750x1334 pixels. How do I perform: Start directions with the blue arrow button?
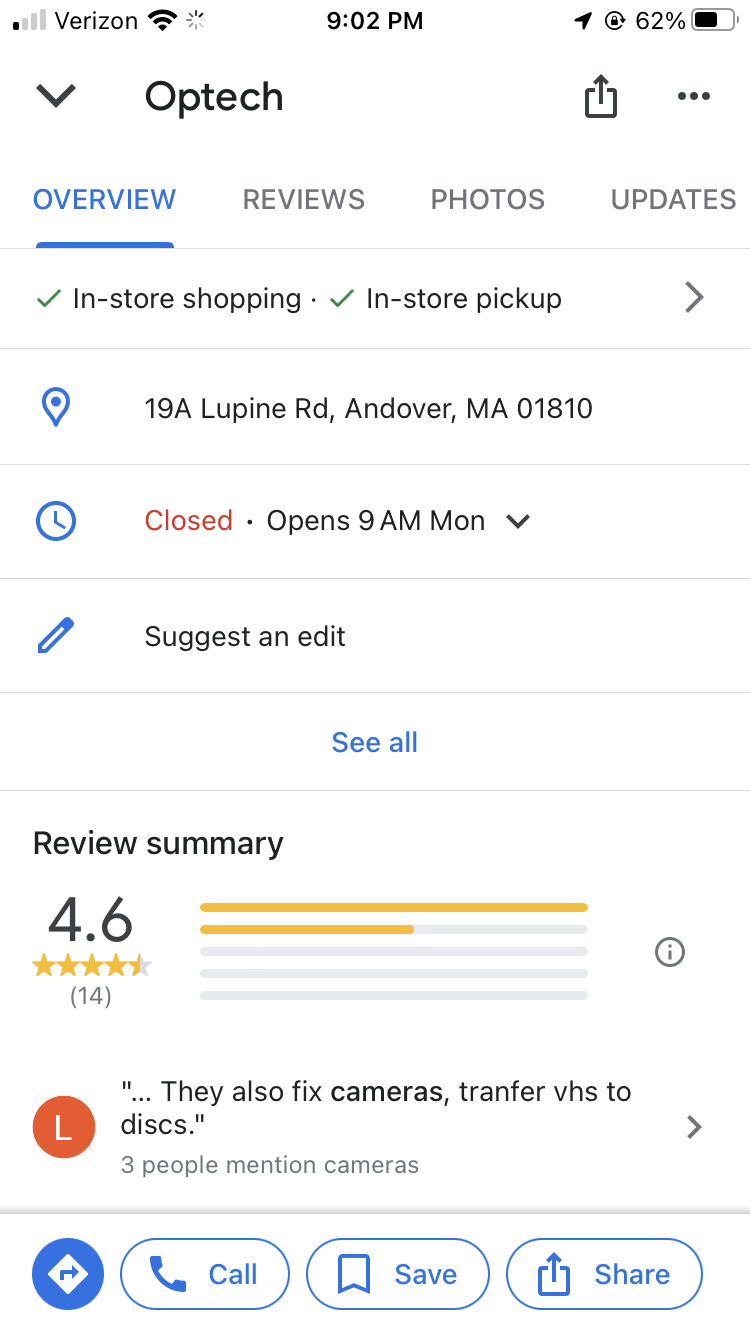tap(68, 1274)
